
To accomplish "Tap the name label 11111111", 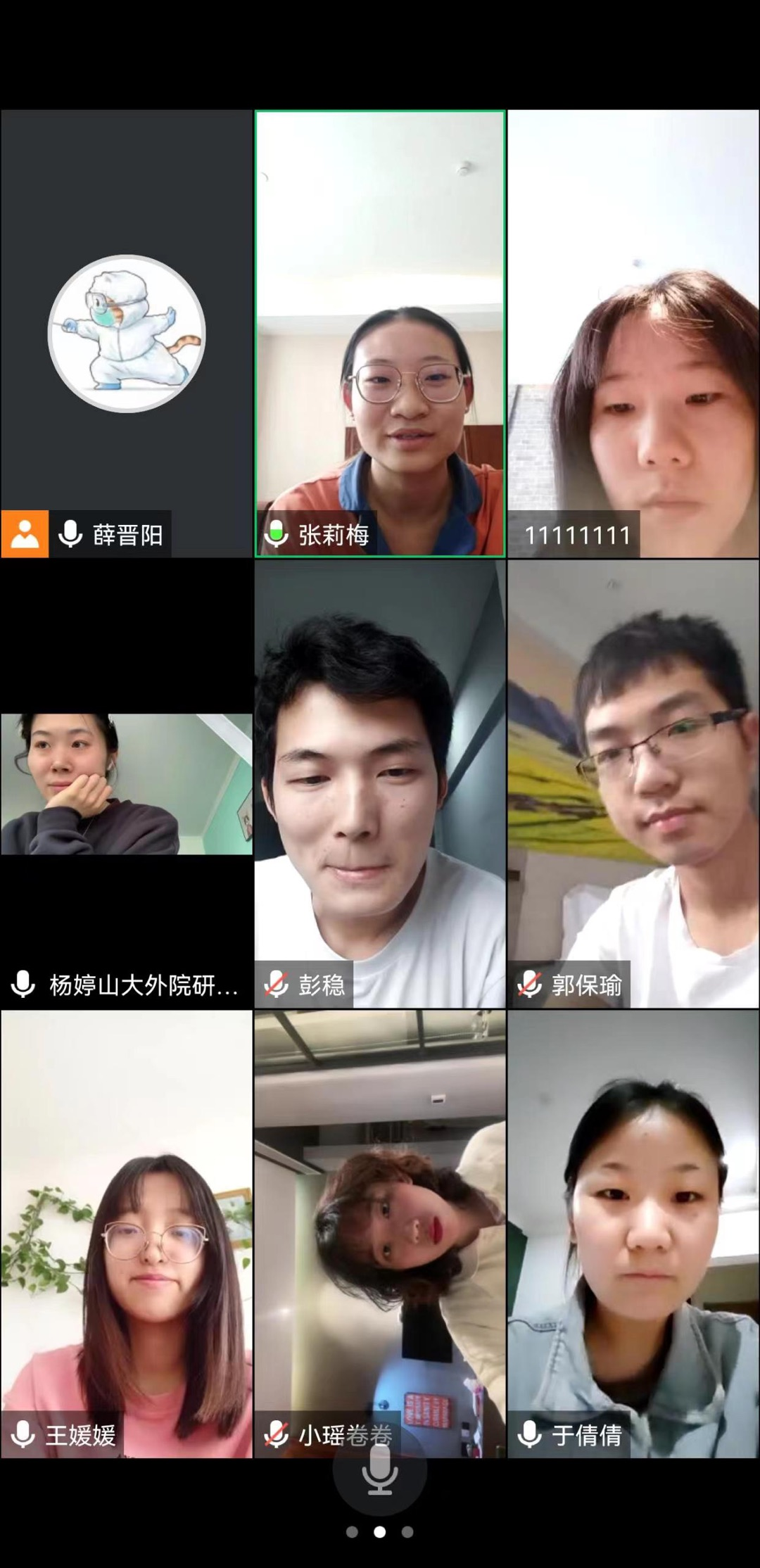I will 578,535.
